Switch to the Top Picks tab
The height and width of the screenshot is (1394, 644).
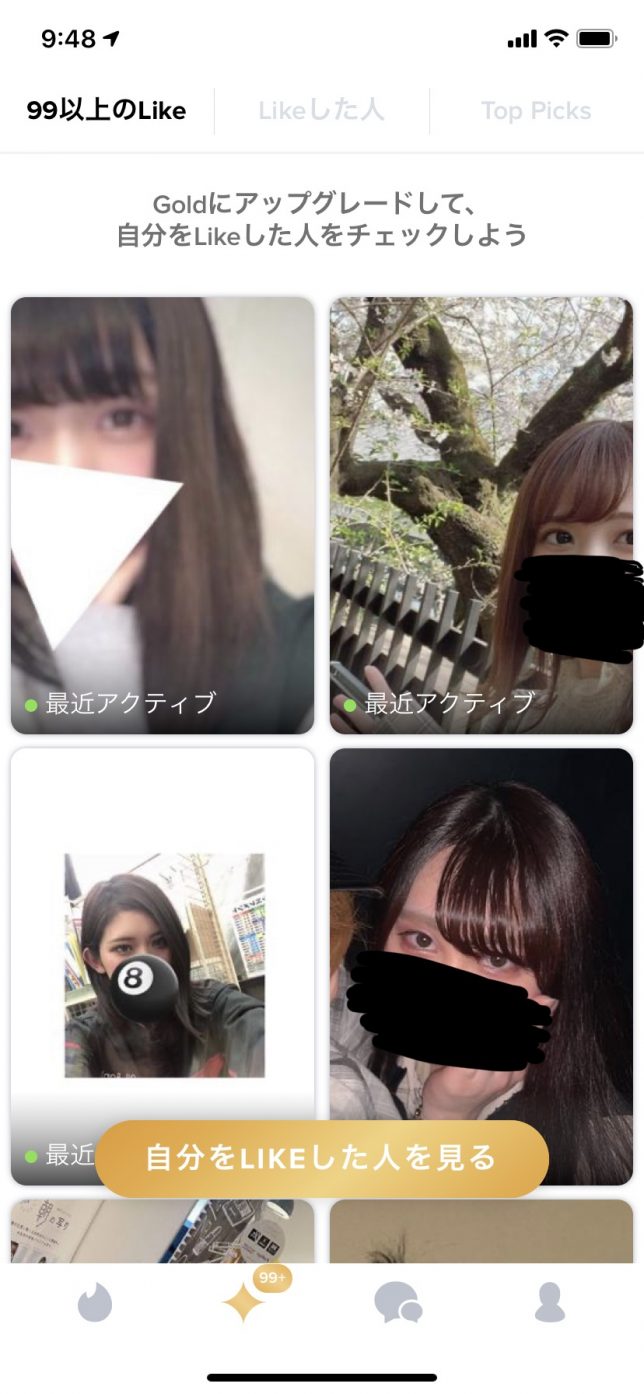tap(536, 110)
